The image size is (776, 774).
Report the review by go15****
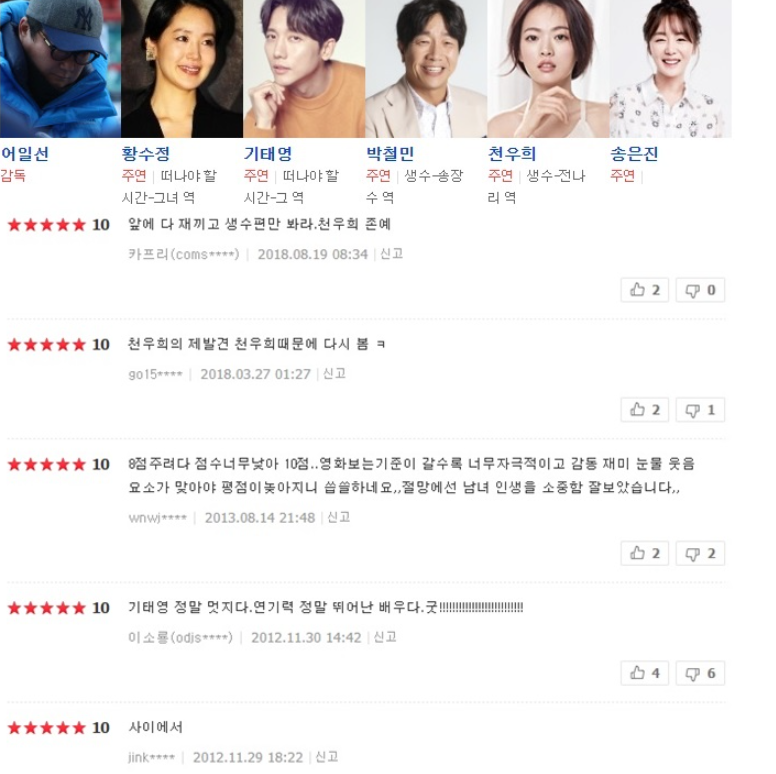(x=334, y=374)
